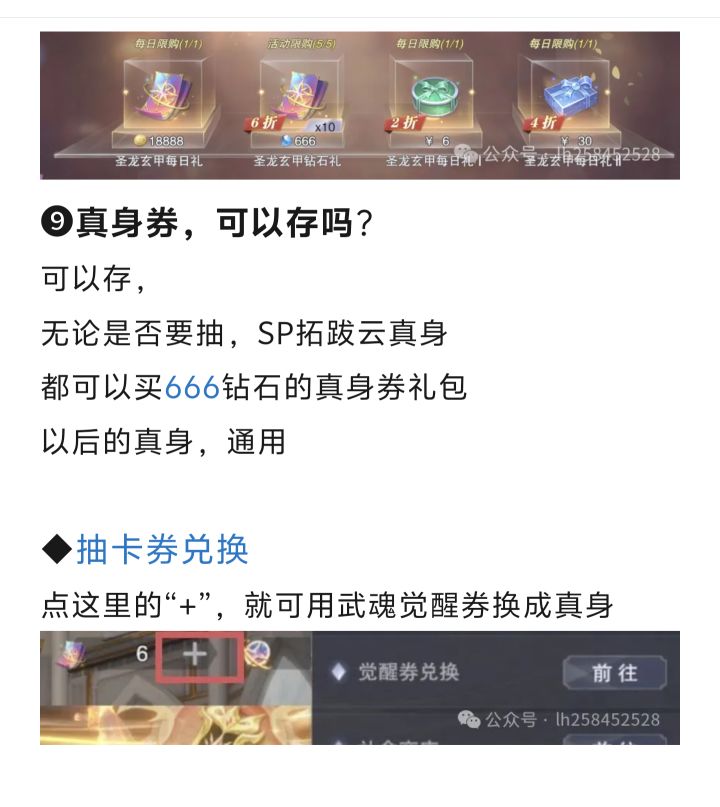Screen dimensions: 720x807
Task: Select the 活动限购(5/5) label
Action: [x=300, y=44]
